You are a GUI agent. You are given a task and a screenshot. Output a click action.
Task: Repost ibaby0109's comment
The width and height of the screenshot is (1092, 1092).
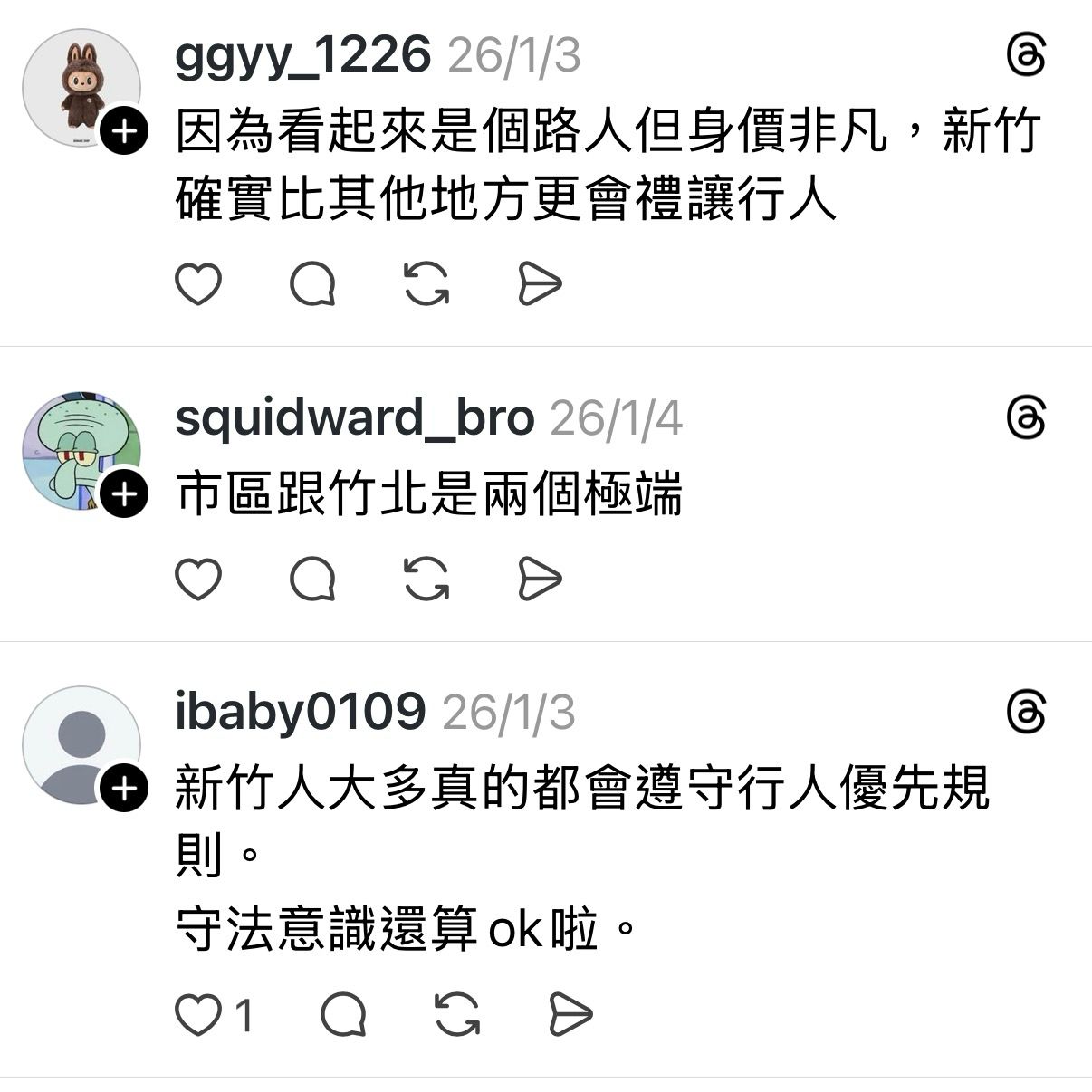[x=457, y=1014]
